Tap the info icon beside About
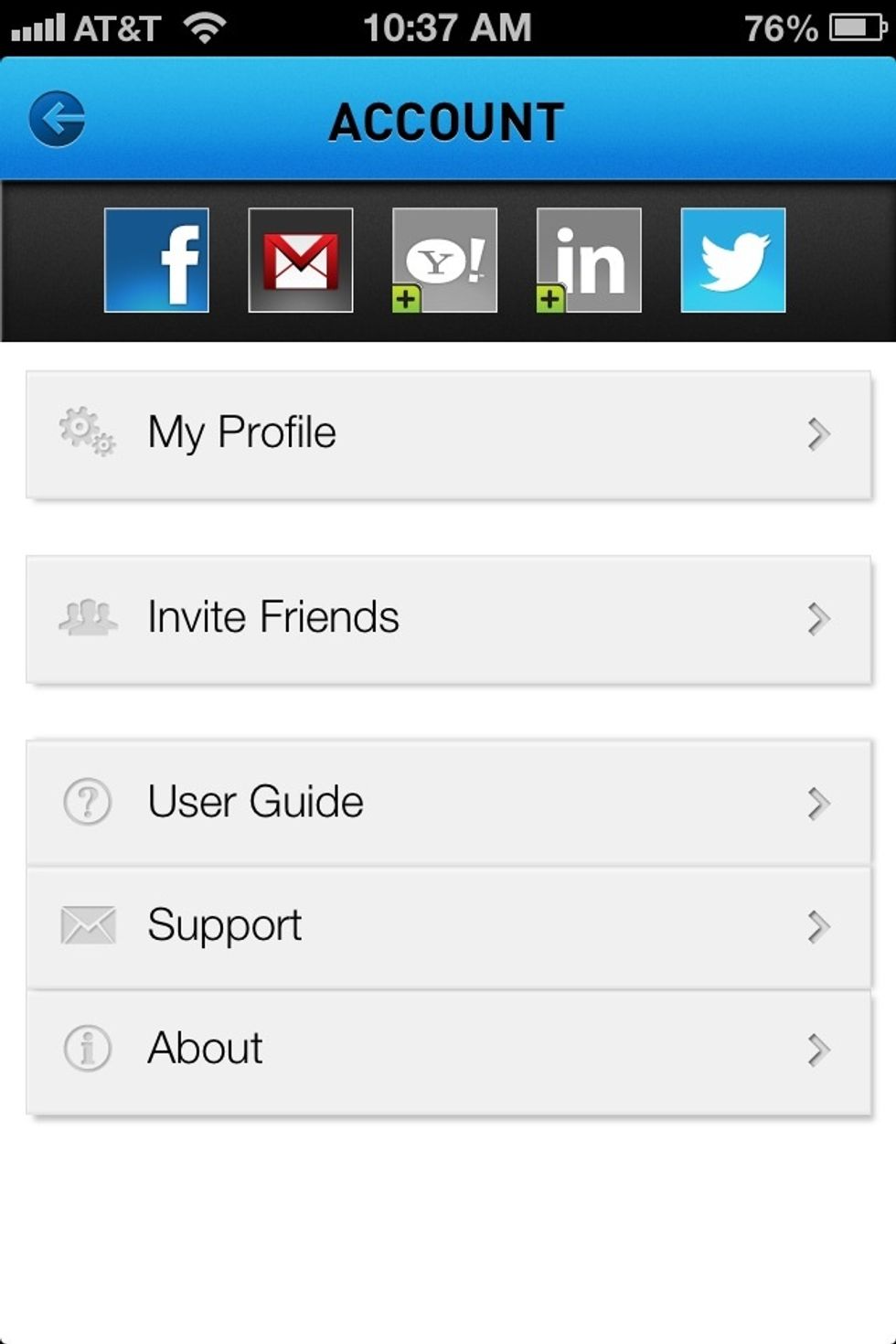Screen dimensions: 896x1344 [x=86, y=1049]
